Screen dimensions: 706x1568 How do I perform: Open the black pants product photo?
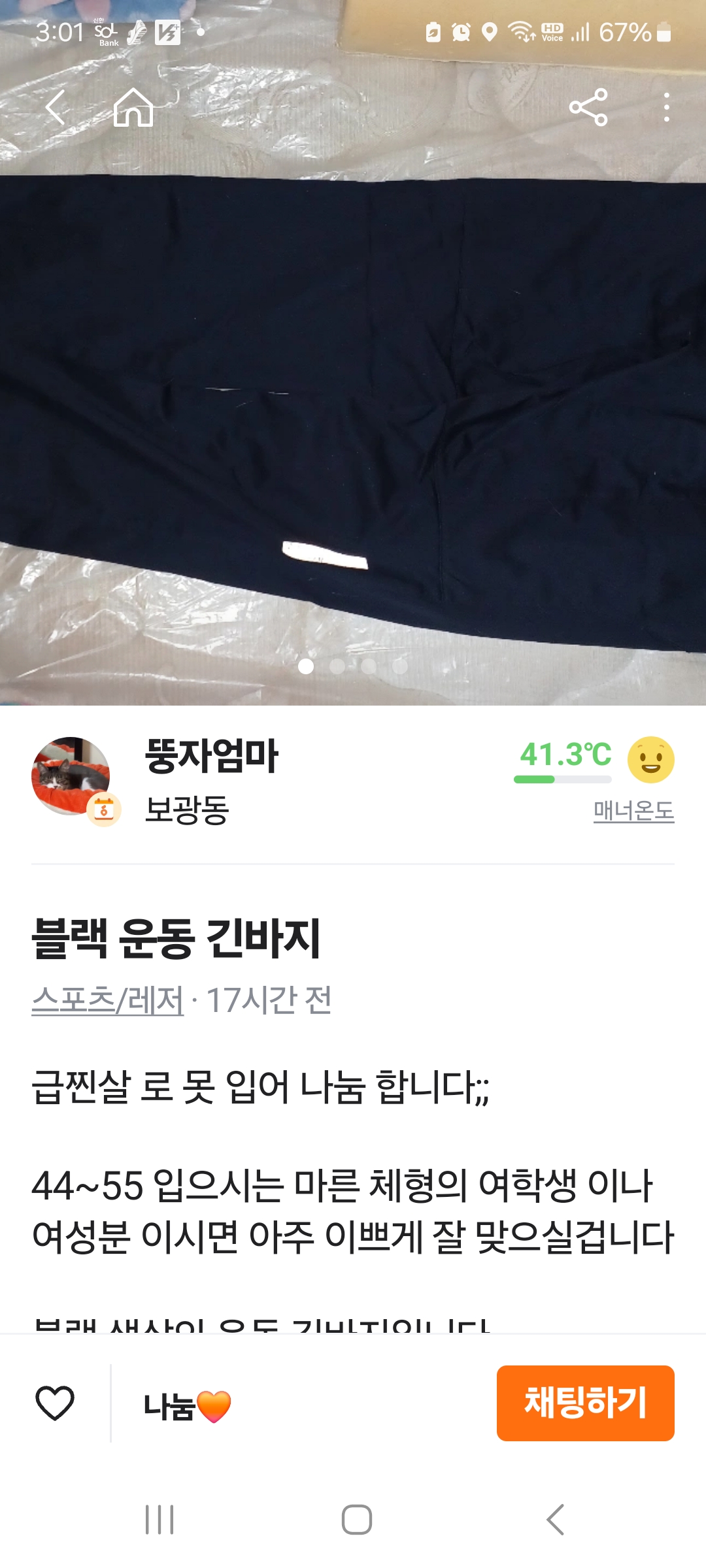(353, 405)
